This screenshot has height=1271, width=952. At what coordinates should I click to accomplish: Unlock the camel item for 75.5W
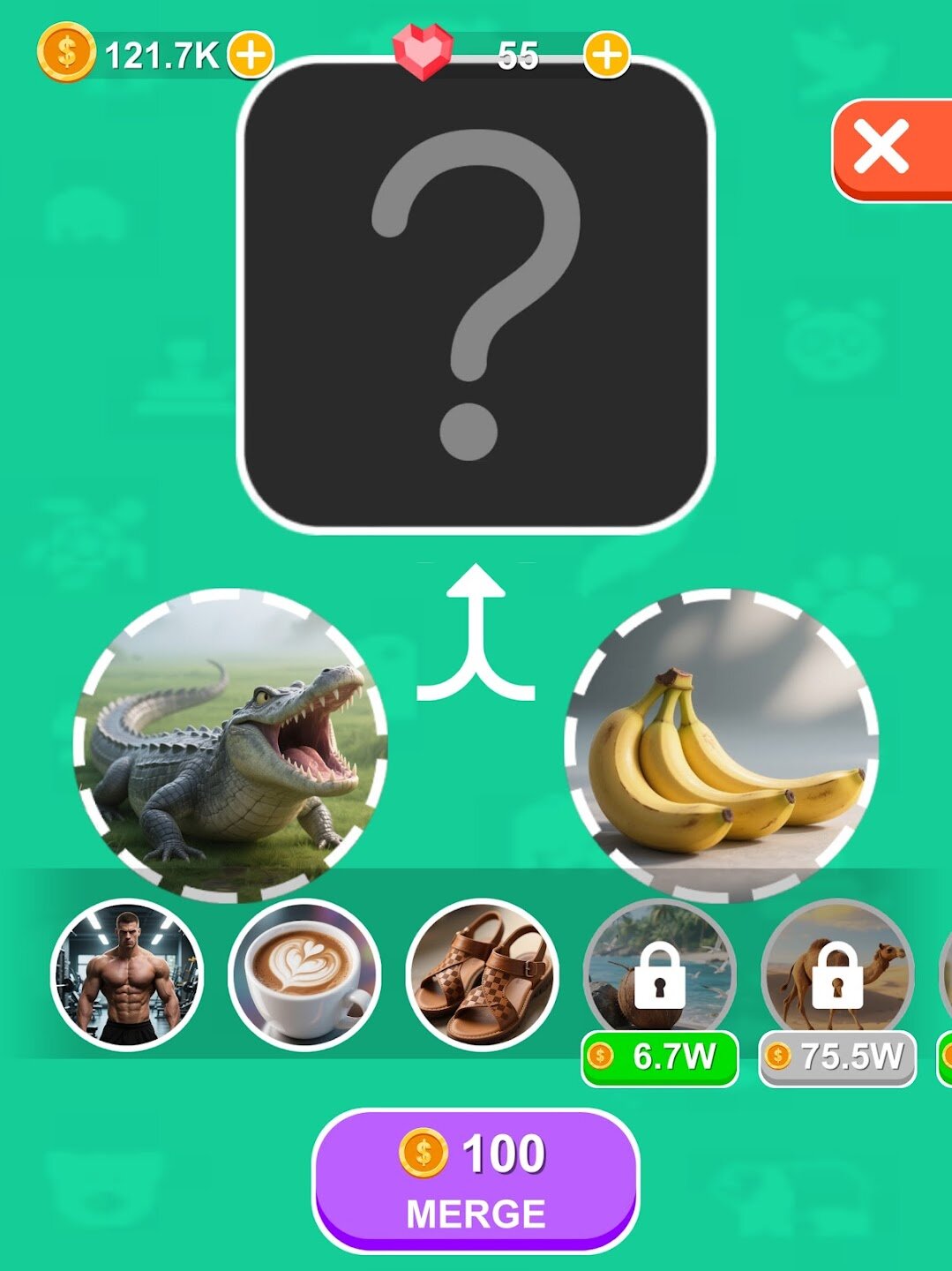click(x=837, y=1057)
